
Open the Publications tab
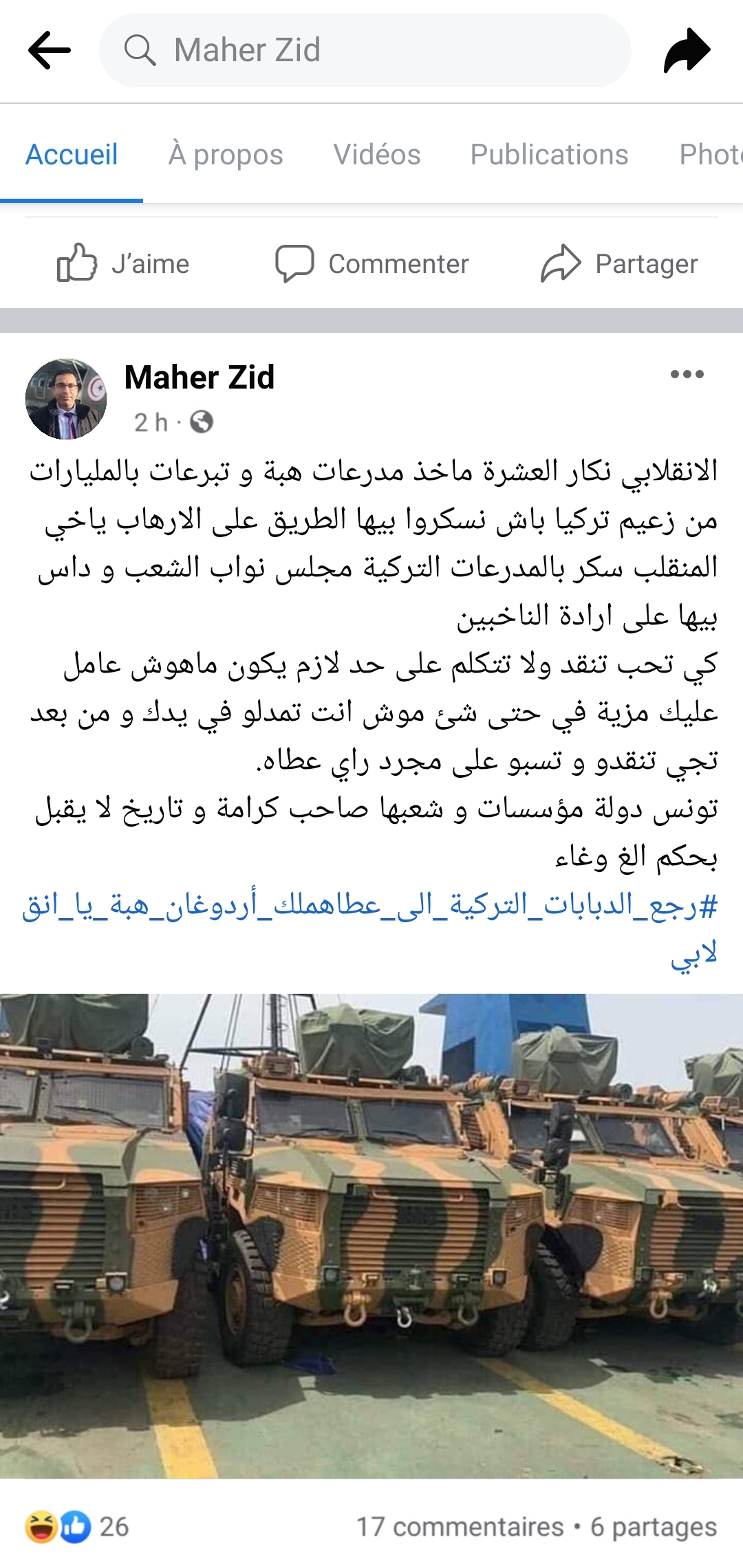549,155
